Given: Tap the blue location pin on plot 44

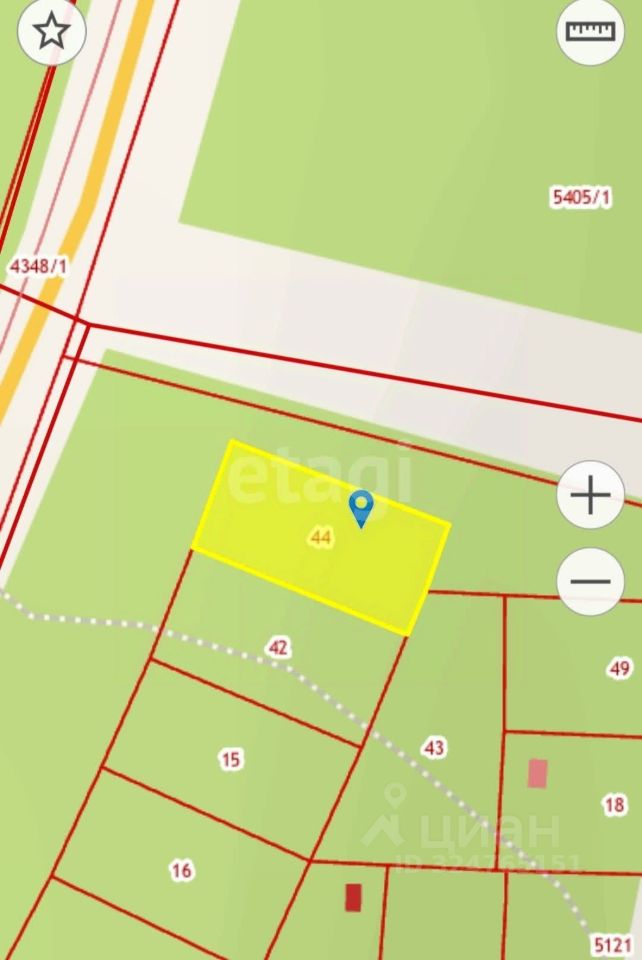Looking at the screenshot, I should 361,508.
